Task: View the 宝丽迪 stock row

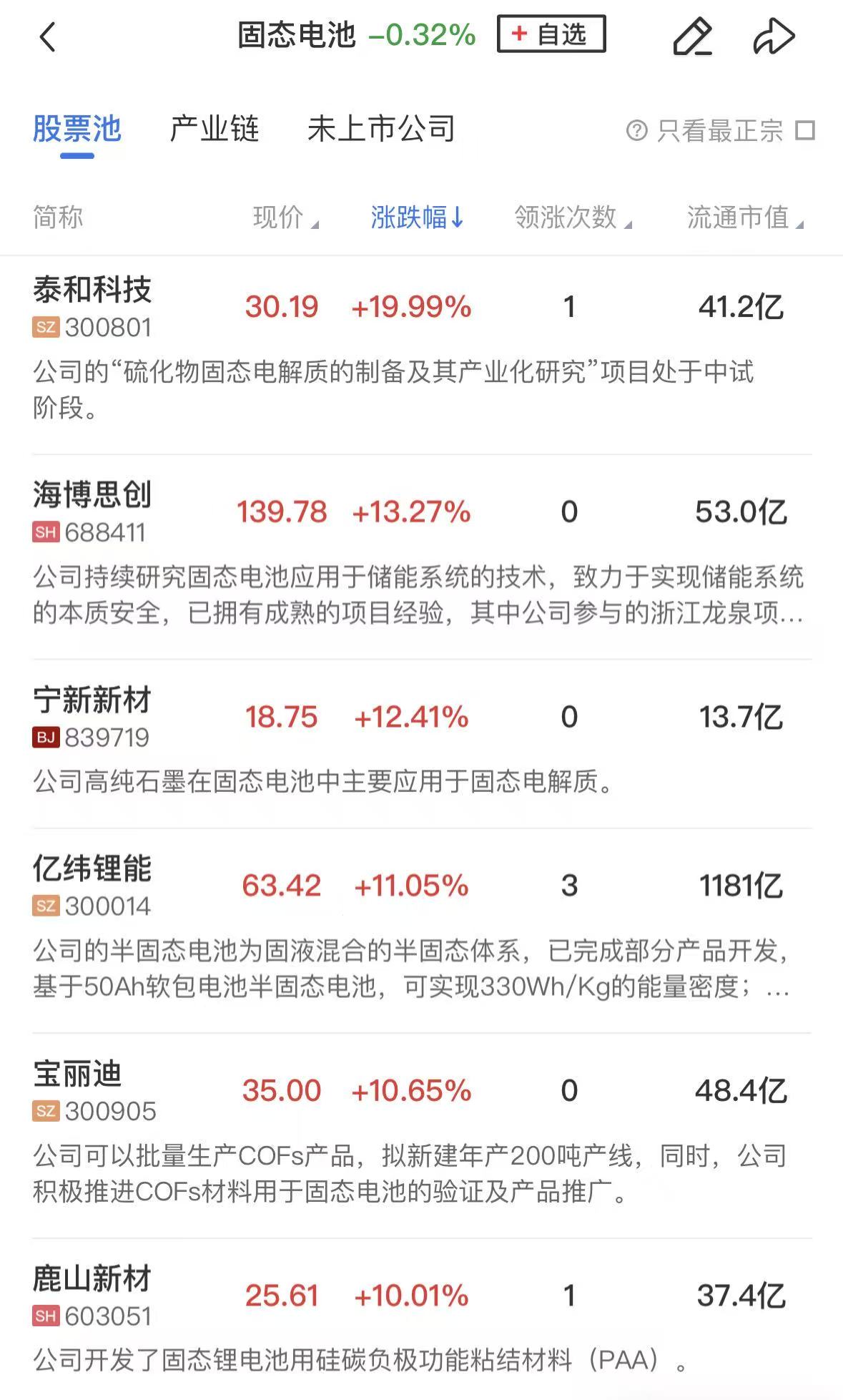Action: coord(77,1075)
